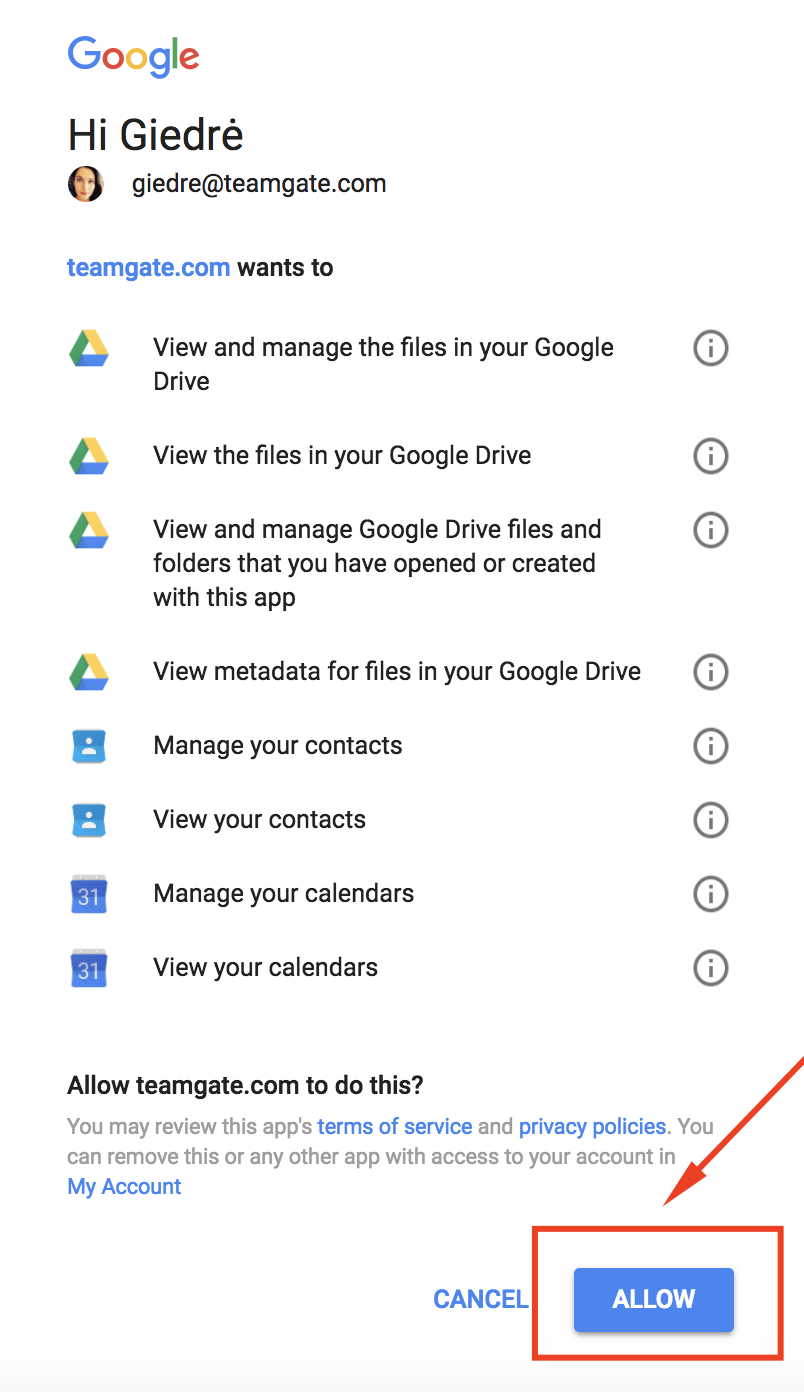Show info for View and manage the files
804x1392 pixels.
711,348
